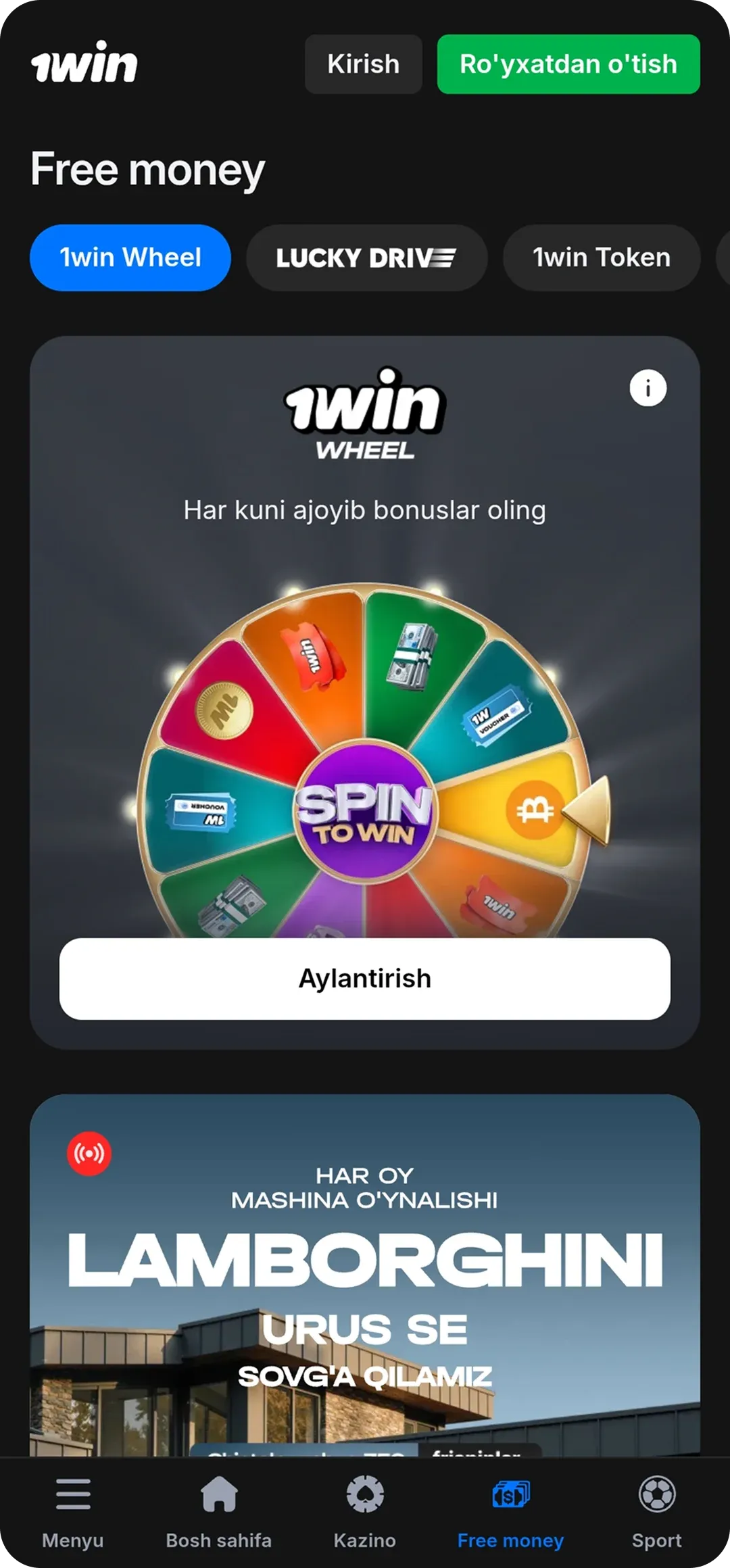730x1568 pixels.
Task: Switch to the Kazino tab
Action: click(365, 1512)
